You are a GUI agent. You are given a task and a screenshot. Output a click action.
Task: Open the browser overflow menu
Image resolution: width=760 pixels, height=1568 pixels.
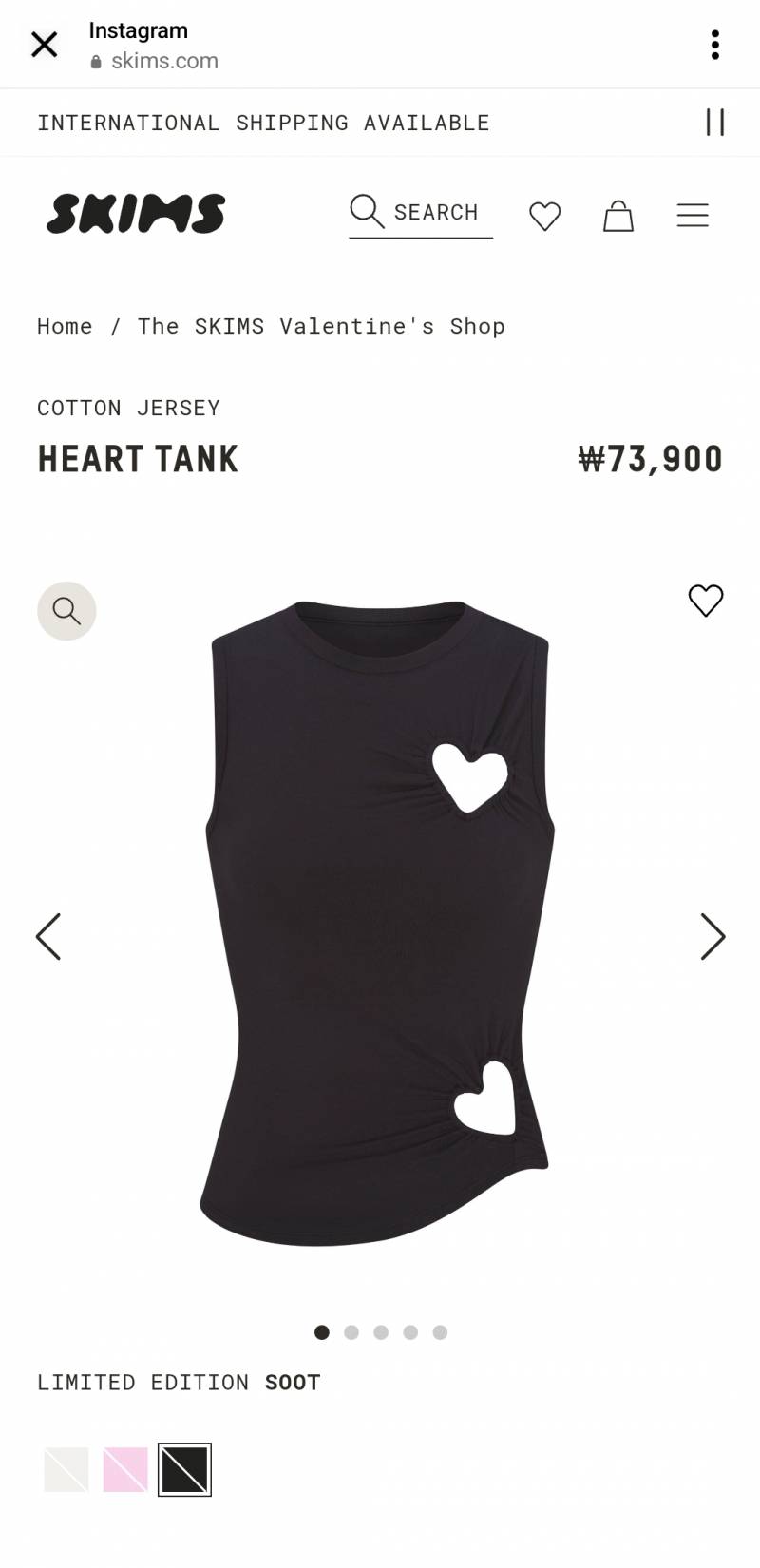click(714, 45)
